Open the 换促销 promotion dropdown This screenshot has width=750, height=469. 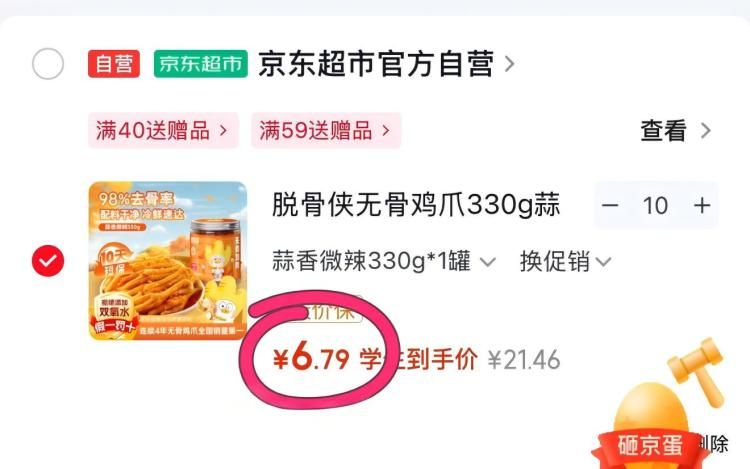click(x=565, y=262)
